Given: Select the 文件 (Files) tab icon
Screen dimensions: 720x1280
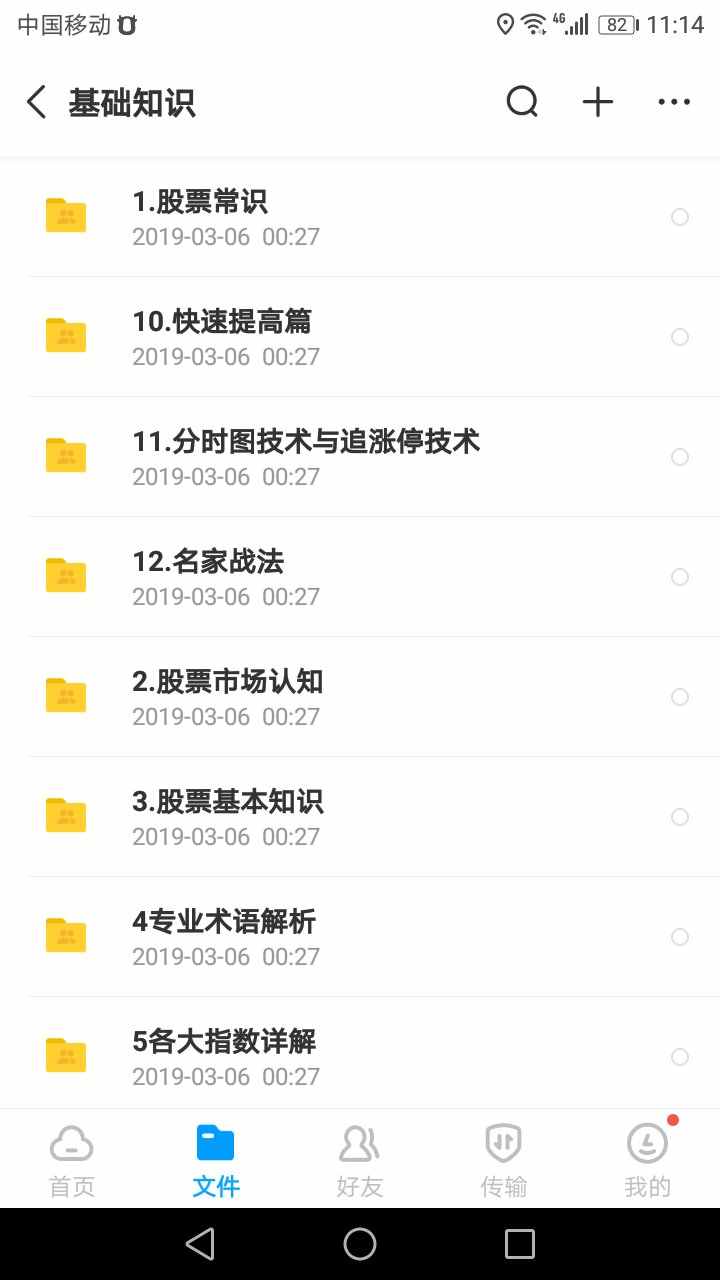Looking at the screenshot, I should point(215,1142).
